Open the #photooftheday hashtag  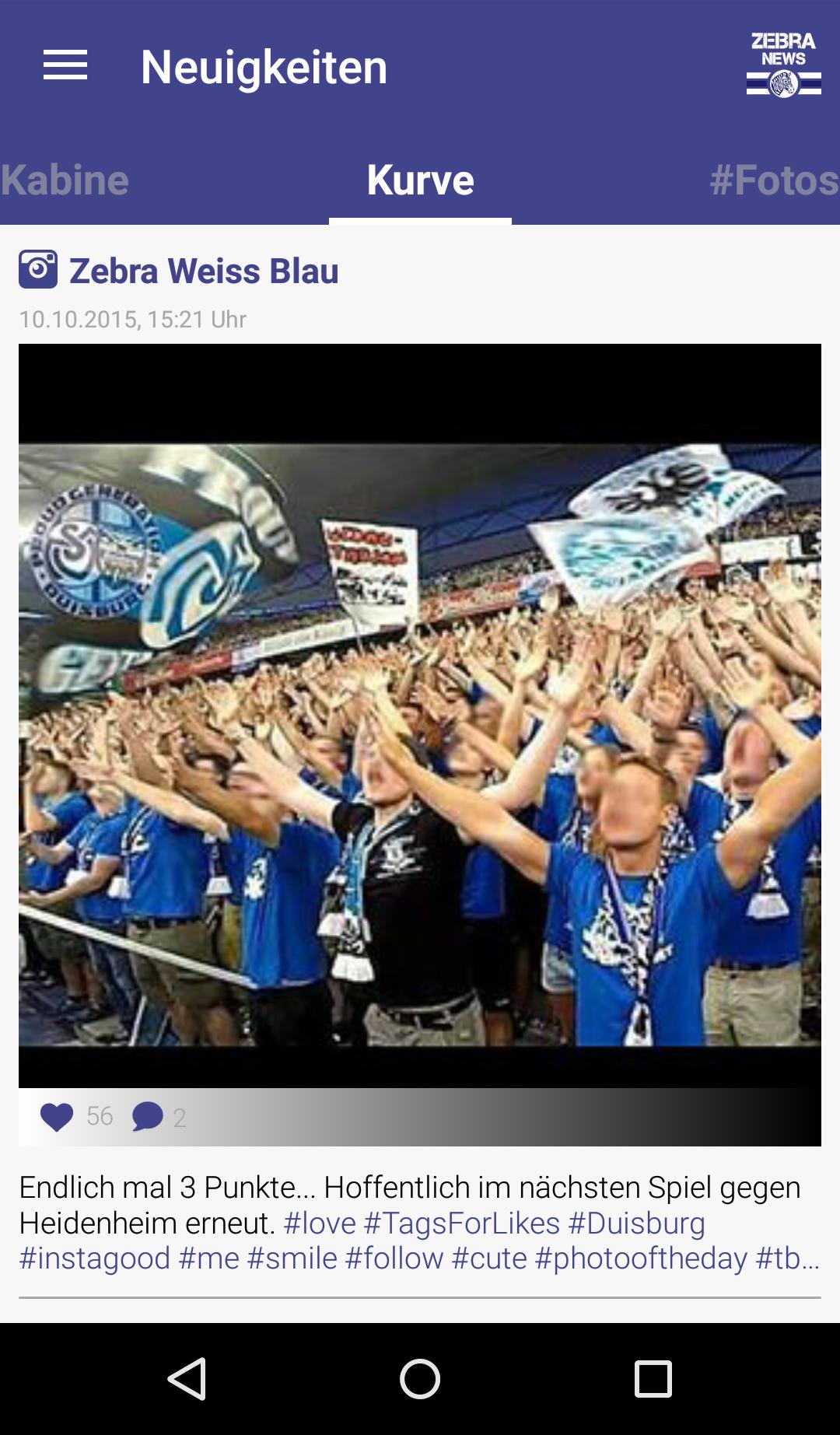click(x=641, y=1258)
